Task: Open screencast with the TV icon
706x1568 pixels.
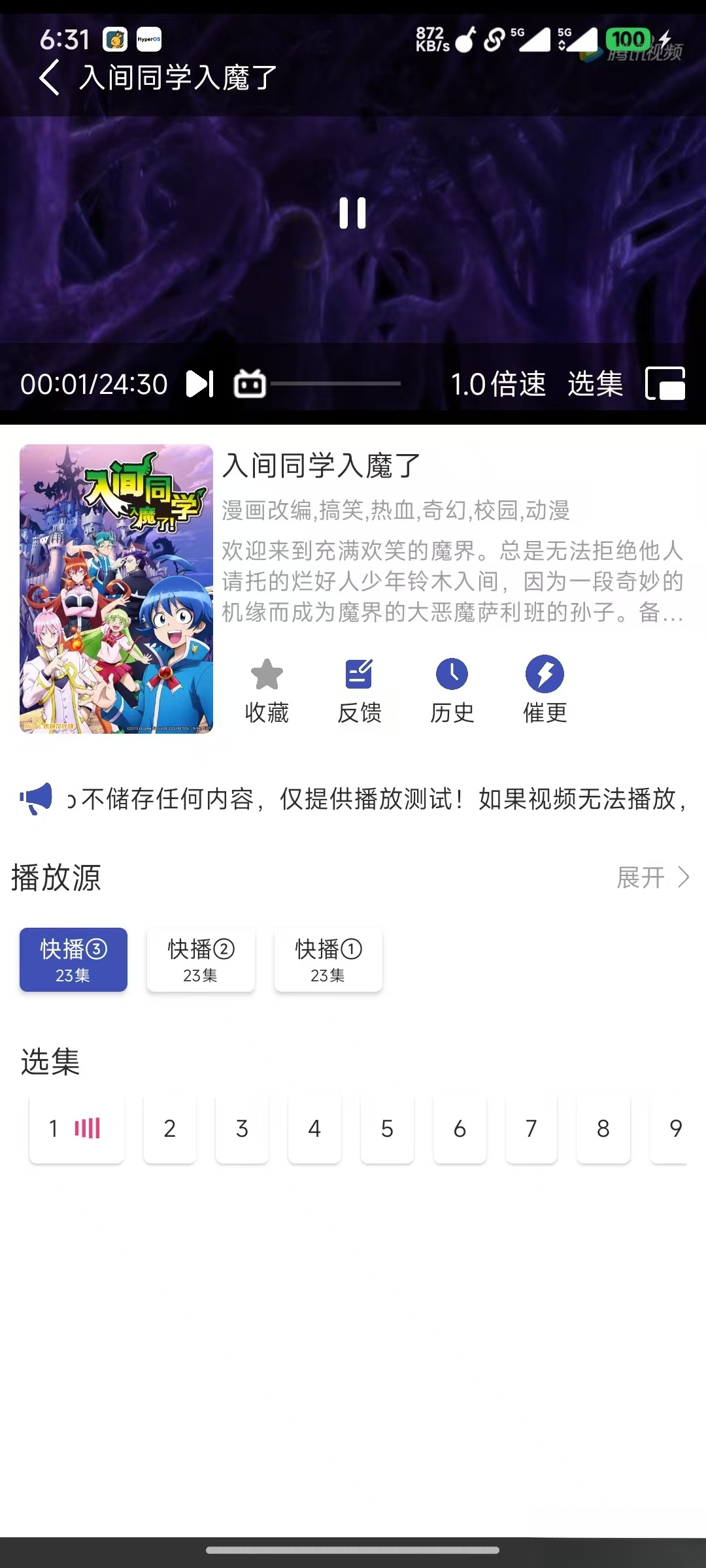Action: [x=249, y=384]
